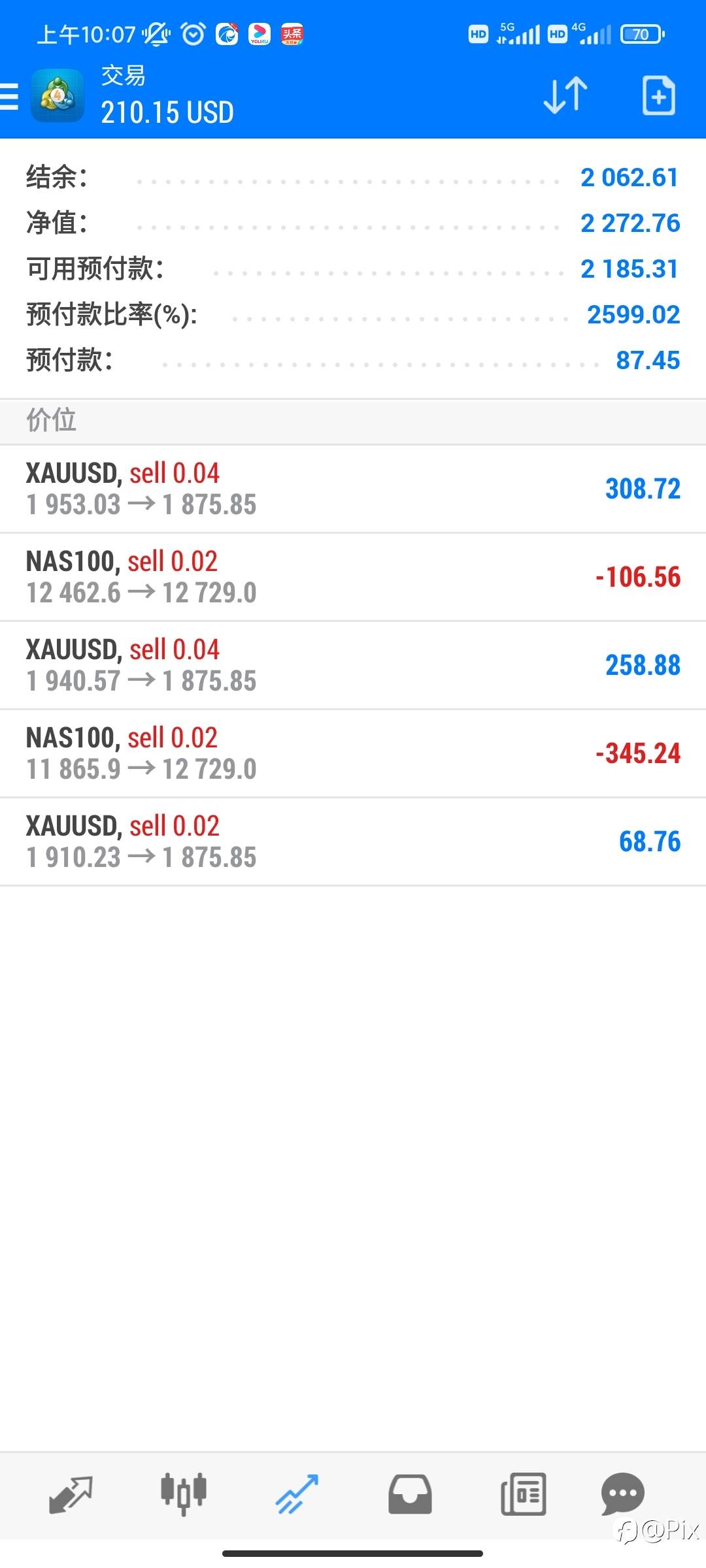Open NAS100 sell position opened at 12 462.6
Image resolution: width=706 pixels, height=1568 pixels.
tap(353, 577)
